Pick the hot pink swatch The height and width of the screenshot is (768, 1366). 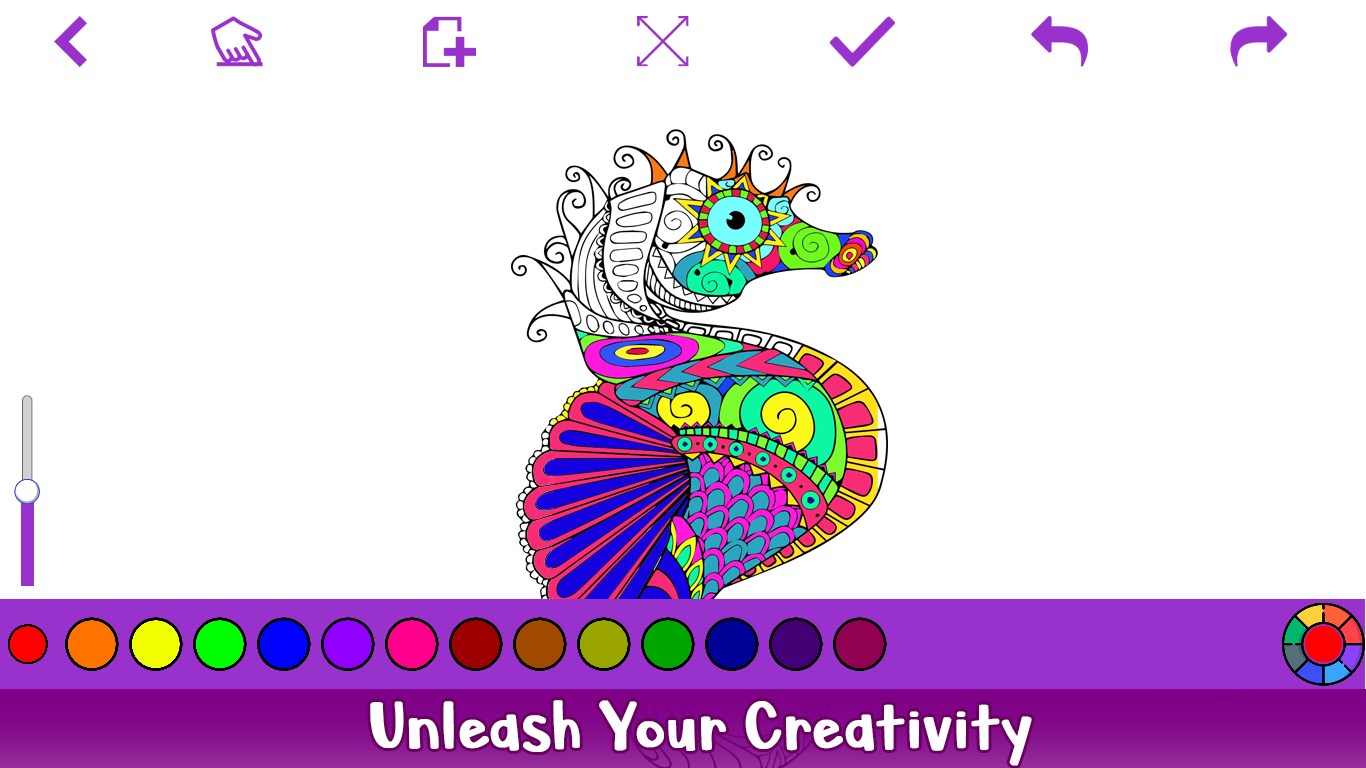[411, 644]
